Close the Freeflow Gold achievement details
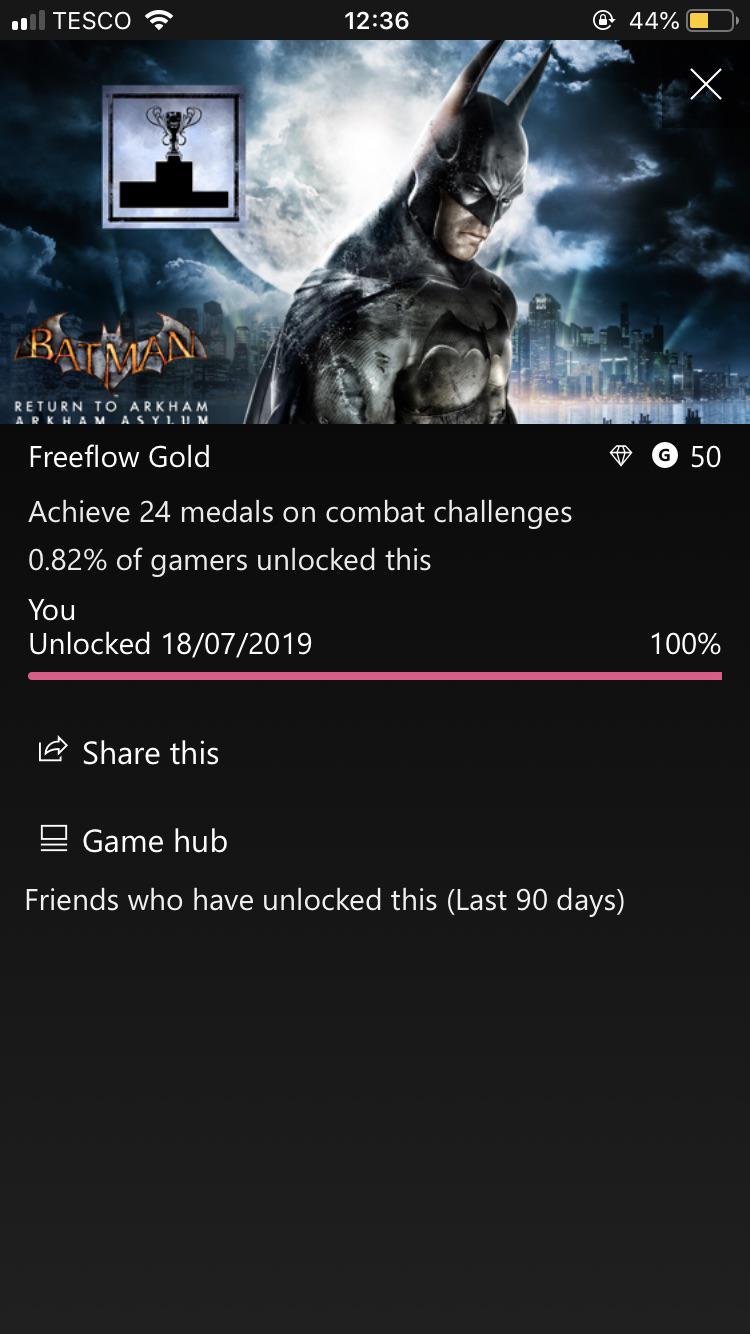 [705, 85]
